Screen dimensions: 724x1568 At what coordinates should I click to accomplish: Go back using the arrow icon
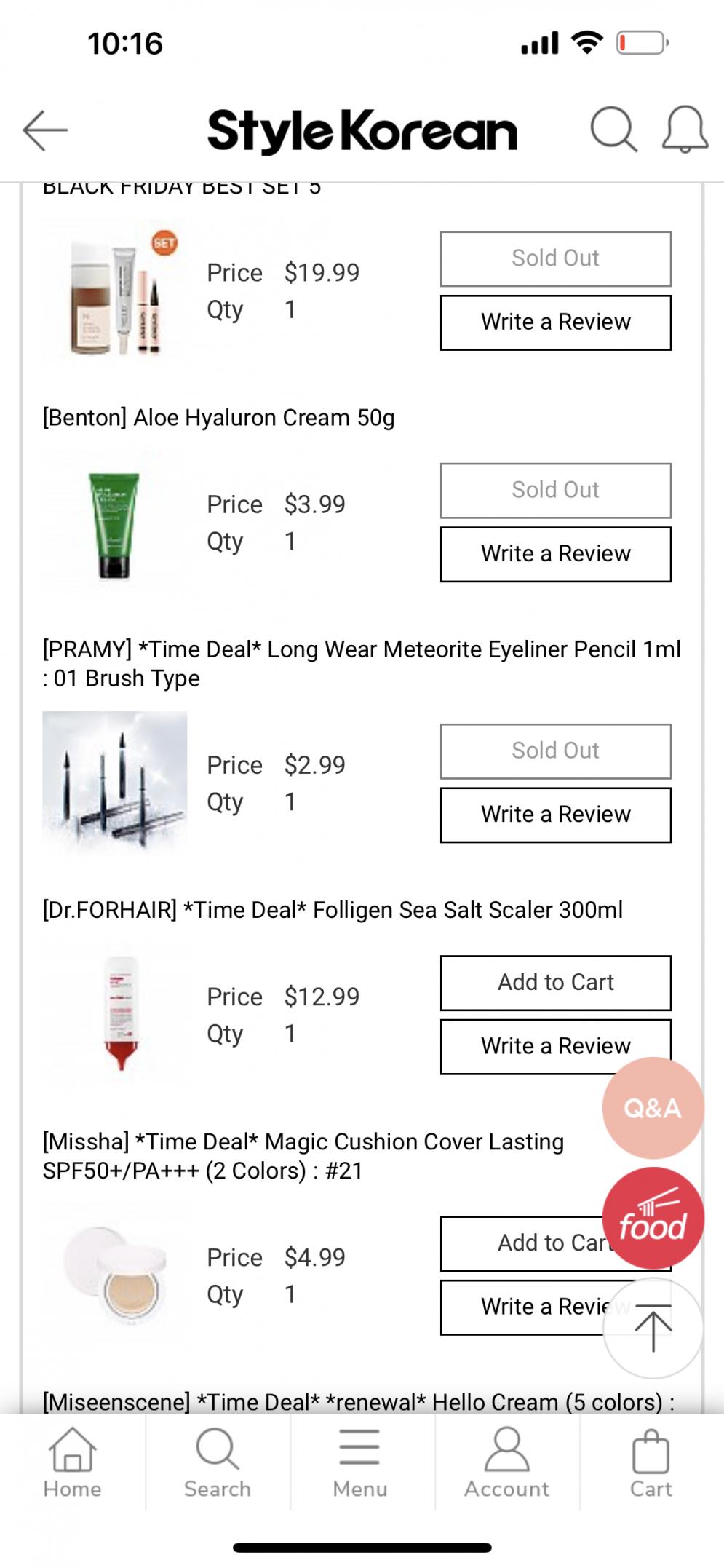45,130
